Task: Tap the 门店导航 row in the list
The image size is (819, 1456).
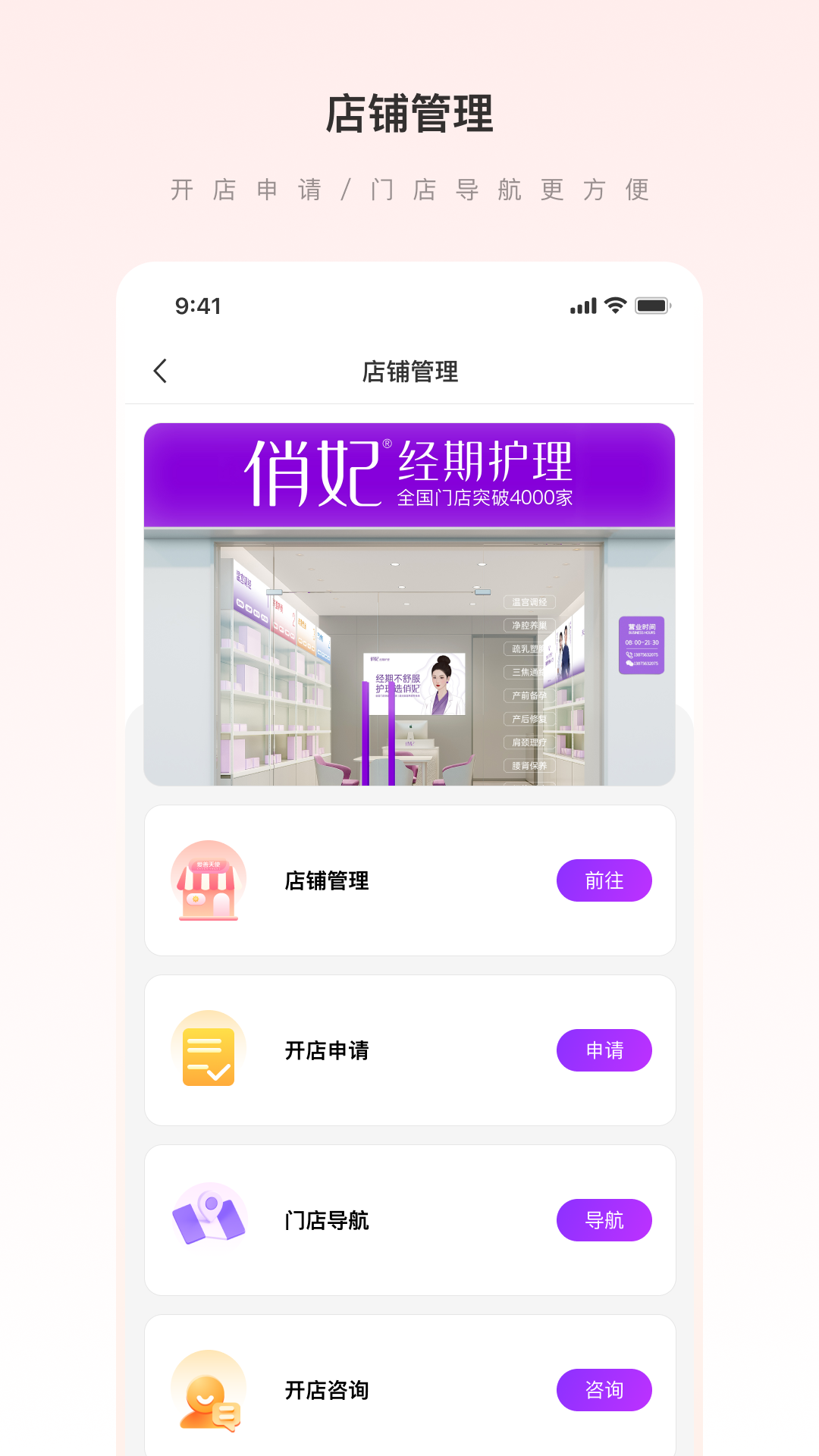Action: [409, 1220]
